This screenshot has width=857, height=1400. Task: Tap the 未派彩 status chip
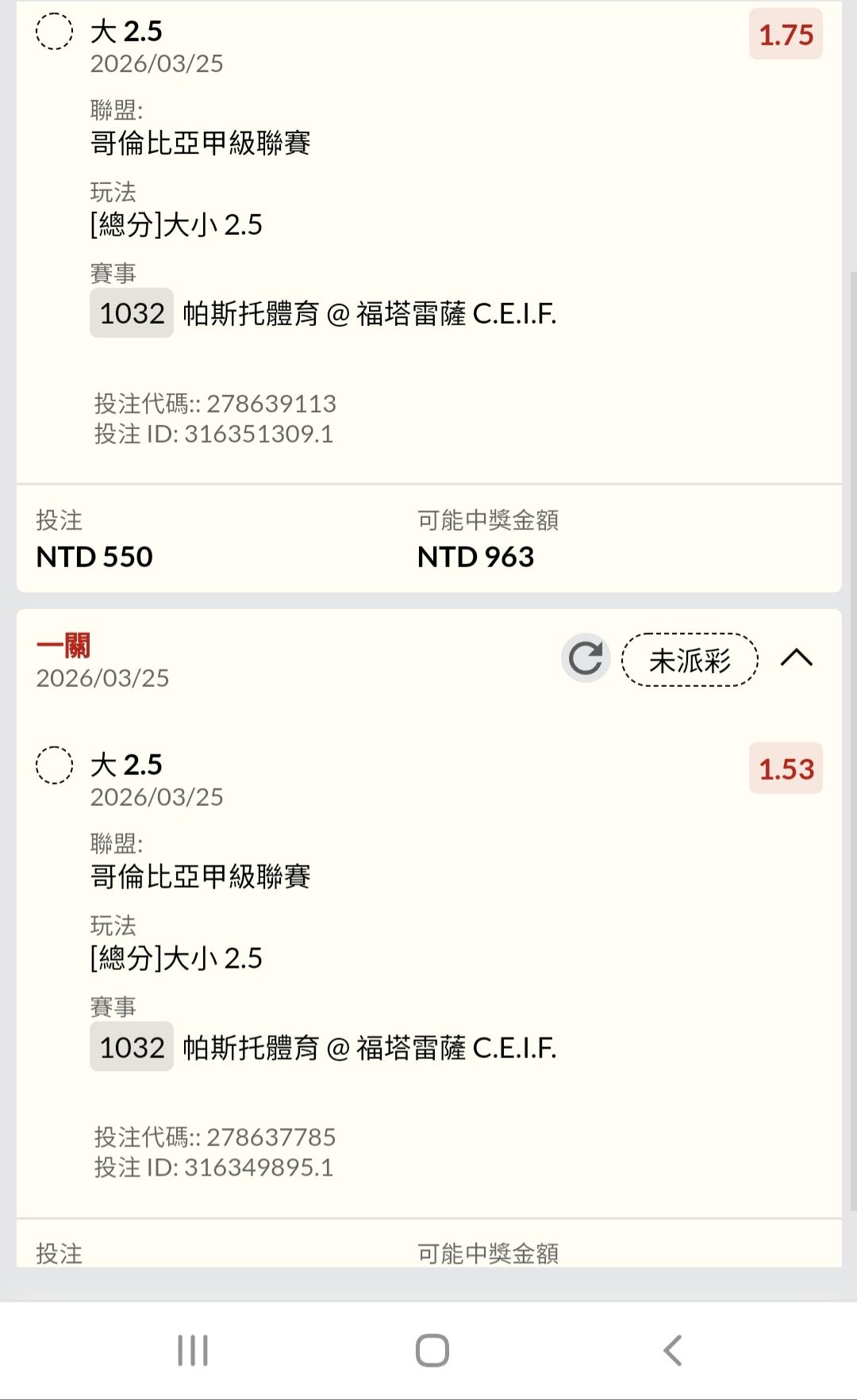click(x=690, y=659)
